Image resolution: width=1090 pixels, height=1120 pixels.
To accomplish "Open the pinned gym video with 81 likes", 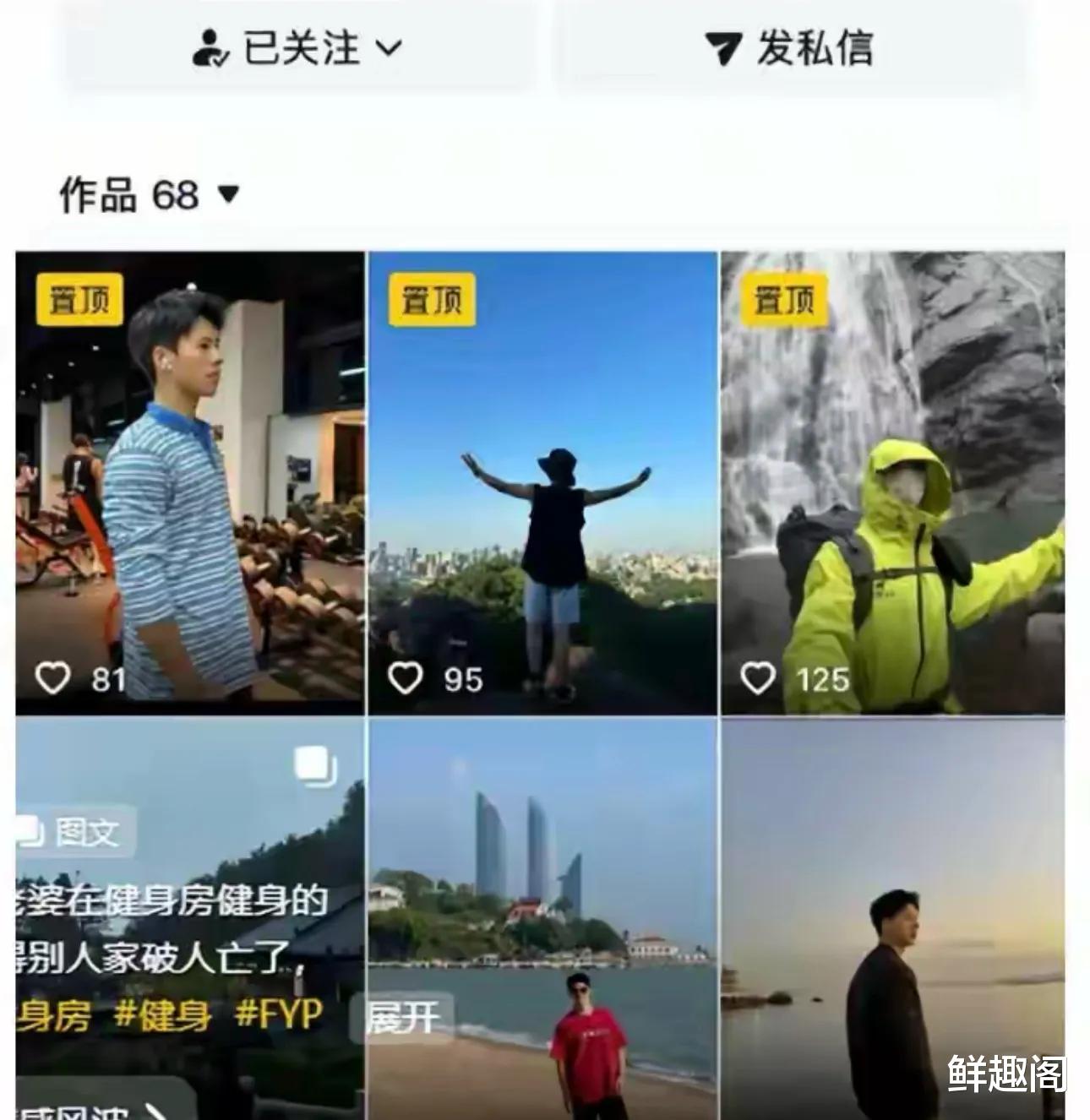I will coord(190,483).
